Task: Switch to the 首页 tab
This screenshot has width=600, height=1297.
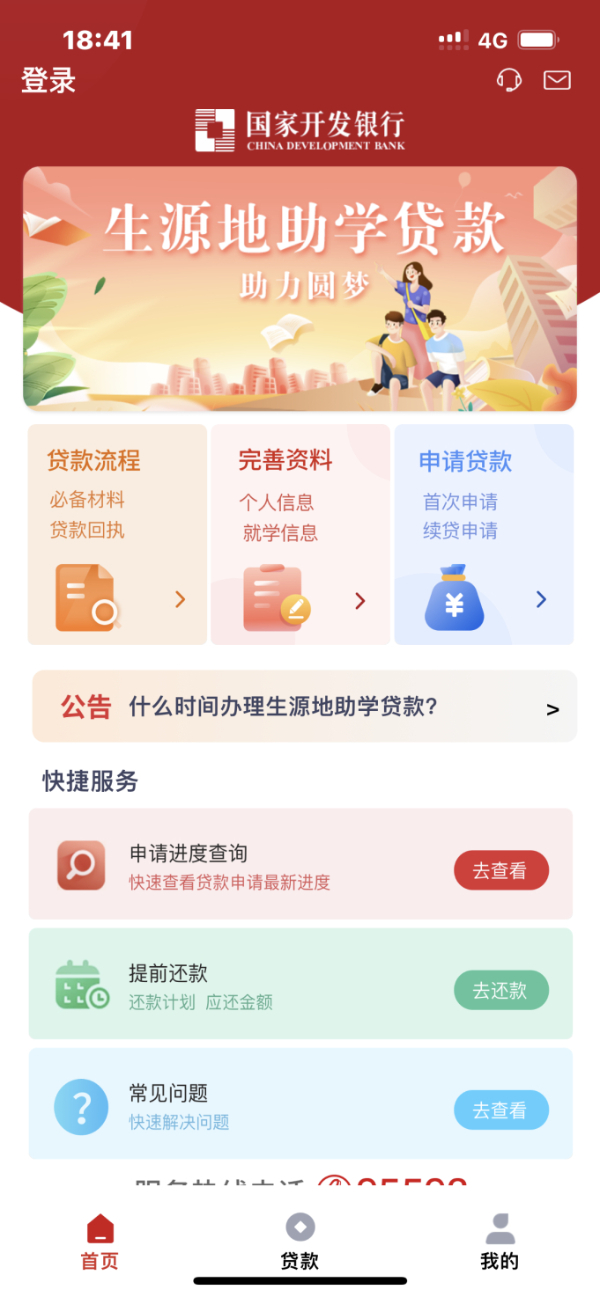Action: click(x=100, y=1242)
